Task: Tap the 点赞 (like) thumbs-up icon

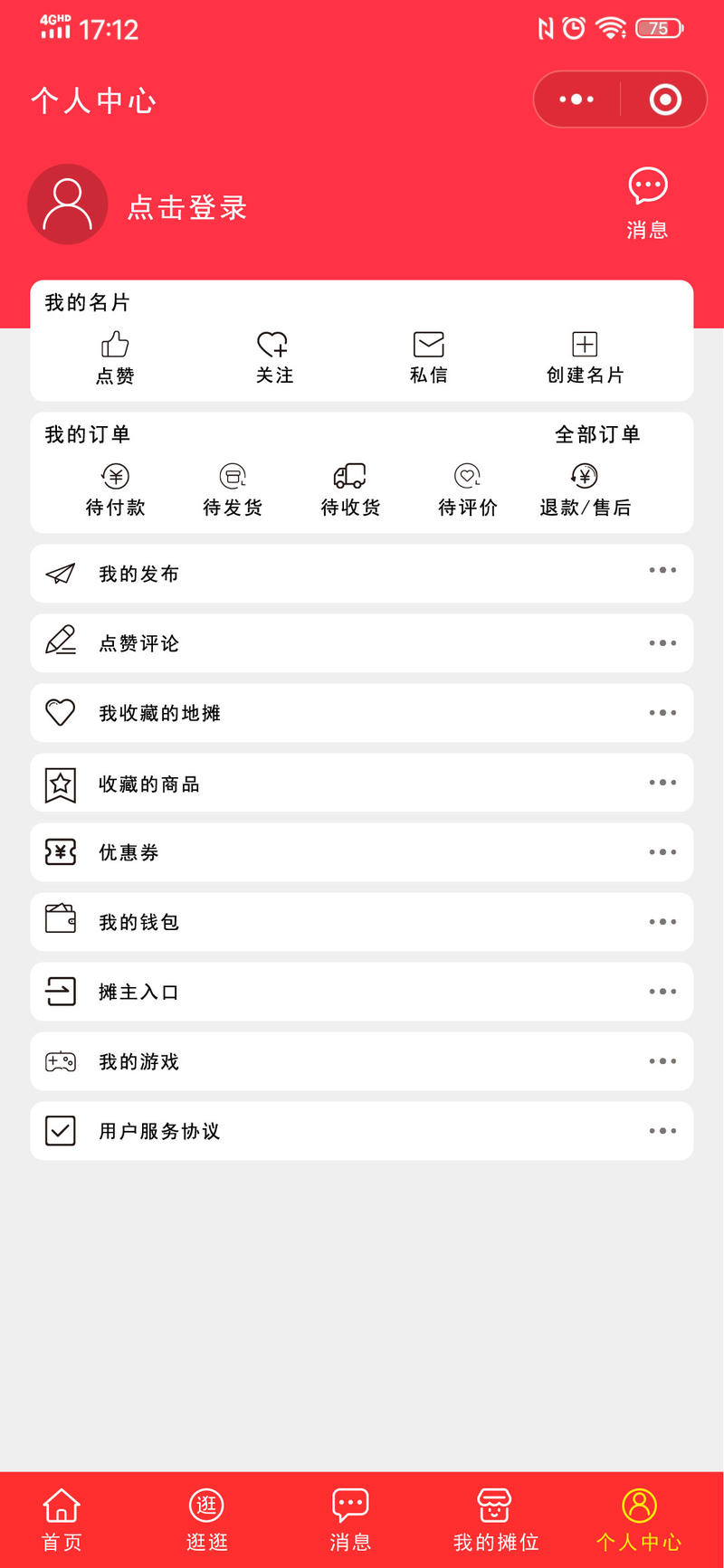Action: coord(115,344)
